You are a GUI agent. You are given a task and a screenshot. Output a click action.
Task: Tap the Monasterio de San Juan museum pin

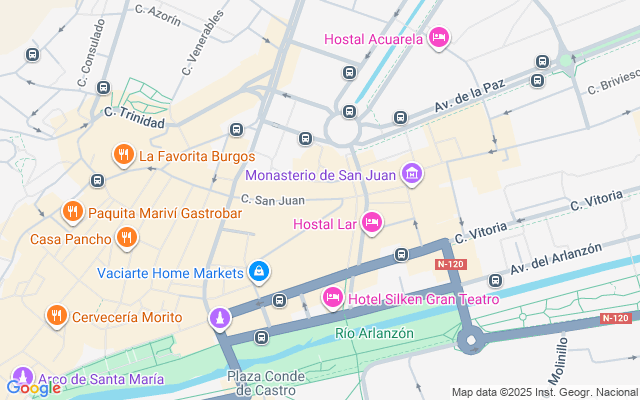click(412, 174)
